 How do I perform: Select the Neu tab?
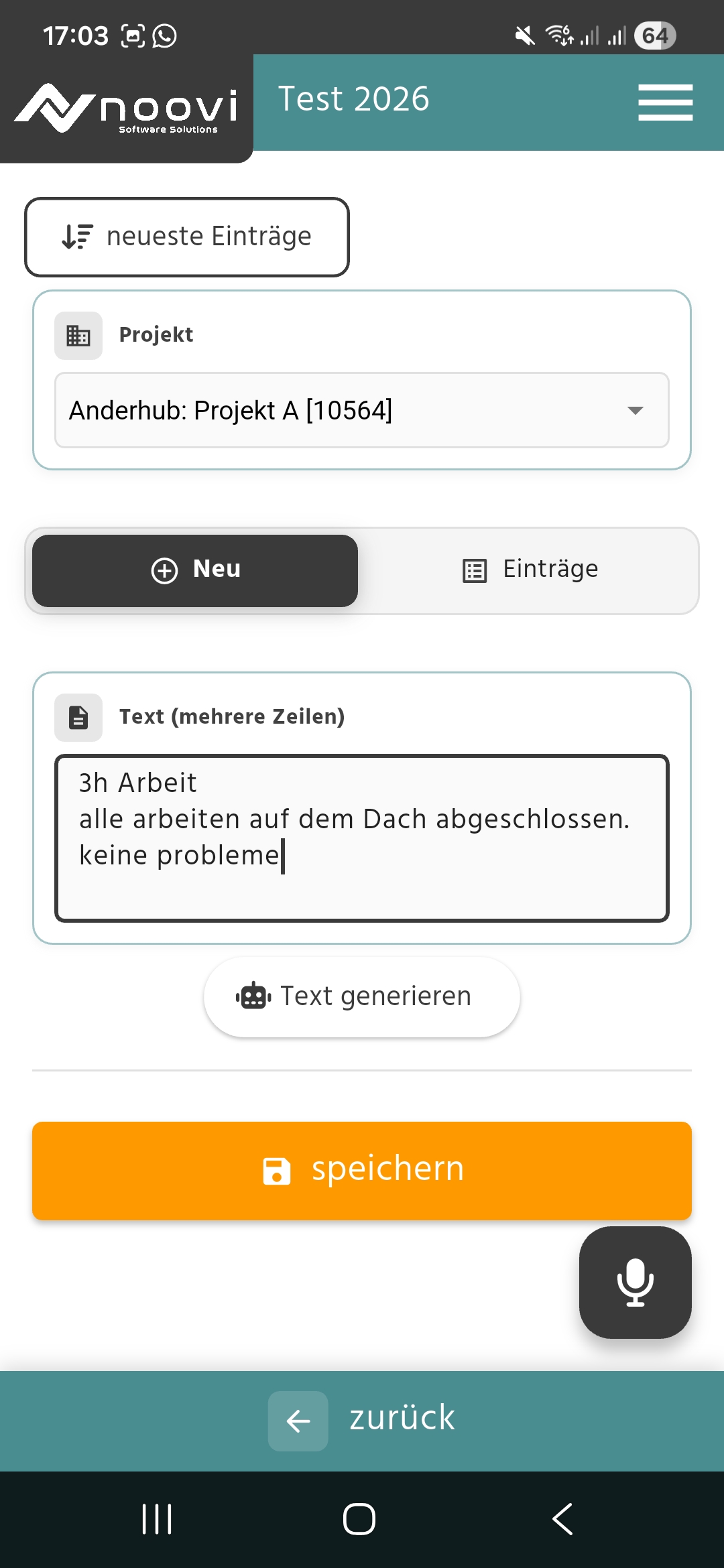tap(195, 570)
